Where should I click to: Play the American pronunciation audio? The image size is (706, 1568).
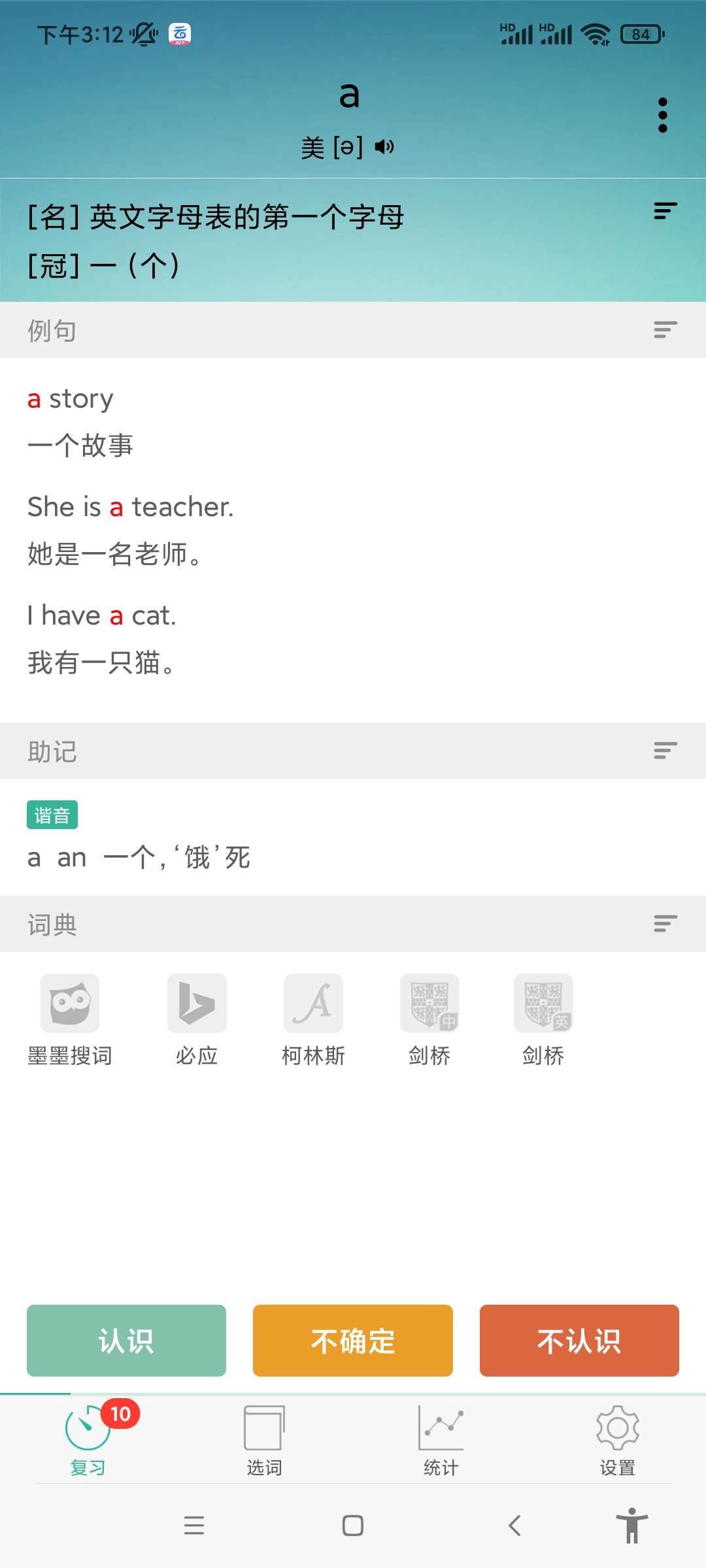tap(384, 147)
